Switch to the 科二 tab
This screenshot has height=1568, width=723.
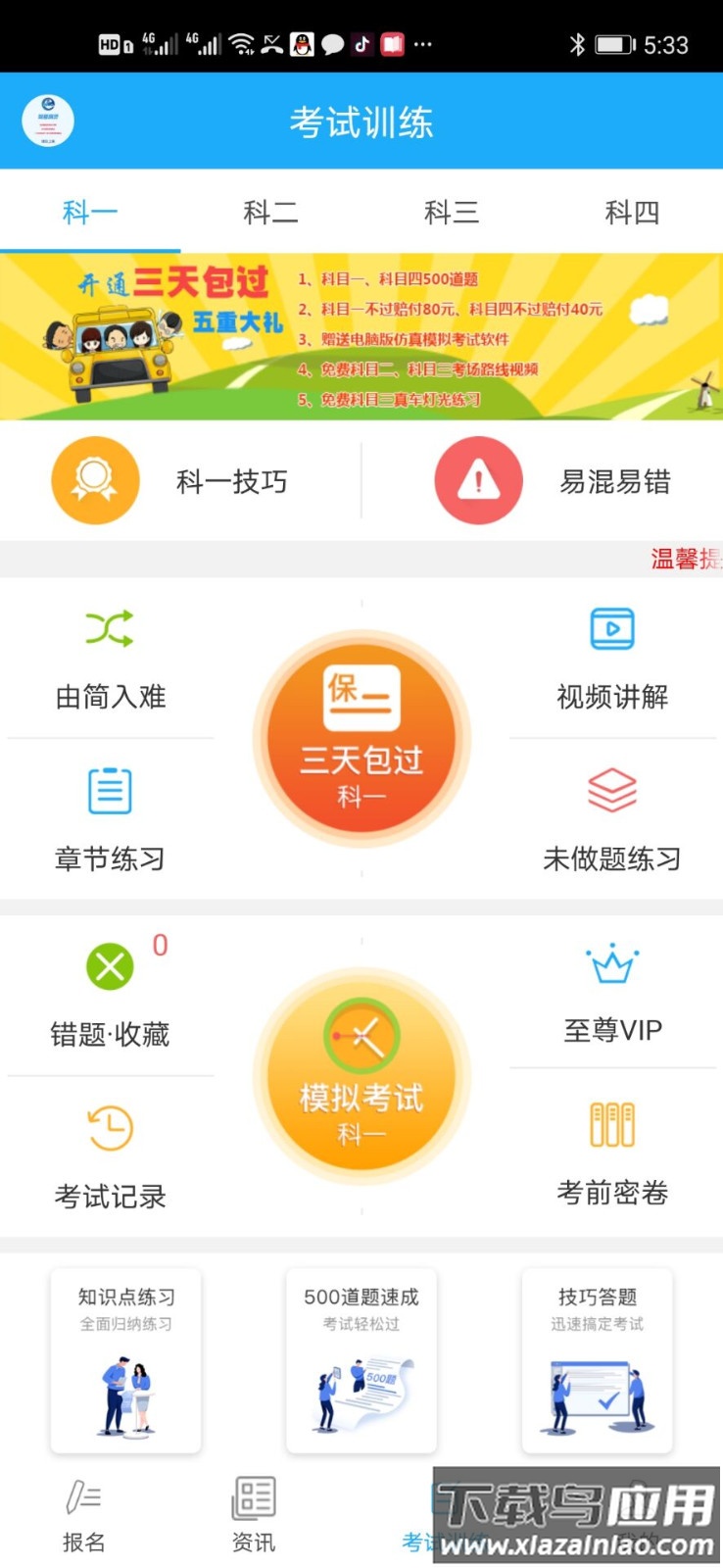(270, 212)
